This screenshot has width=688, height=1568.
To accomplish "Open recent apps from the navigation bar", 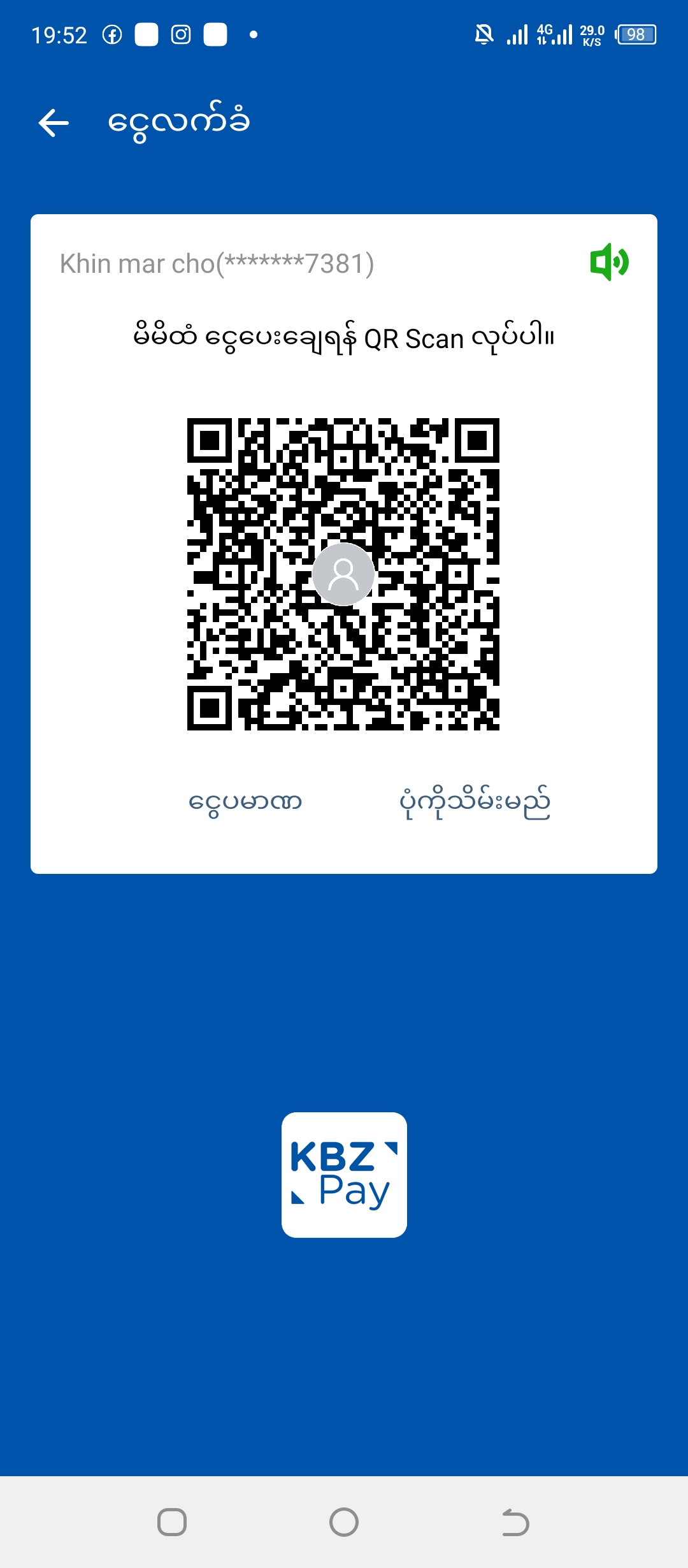I will tap(172, 1522).
